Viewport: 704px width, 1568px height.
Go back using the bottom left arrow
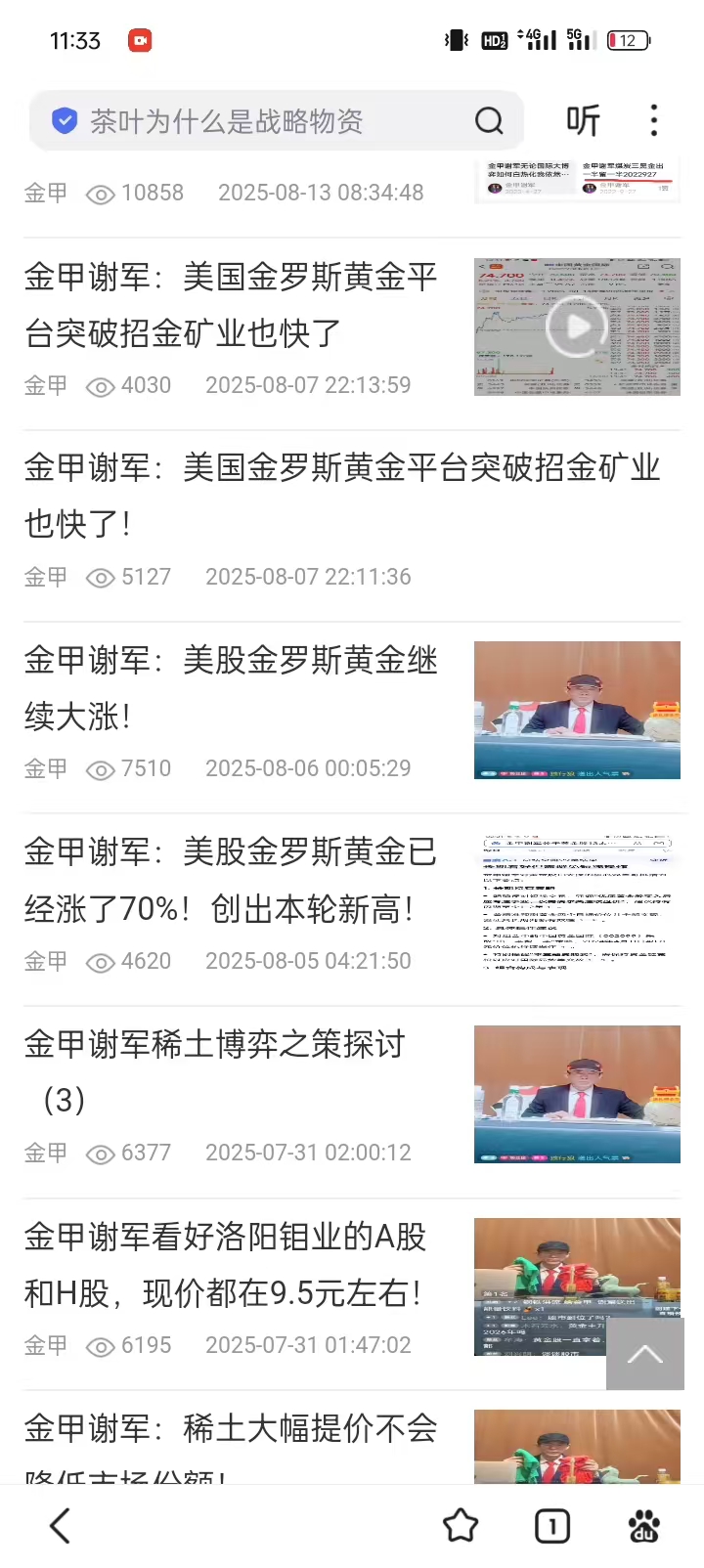[x=61, y=1525]
